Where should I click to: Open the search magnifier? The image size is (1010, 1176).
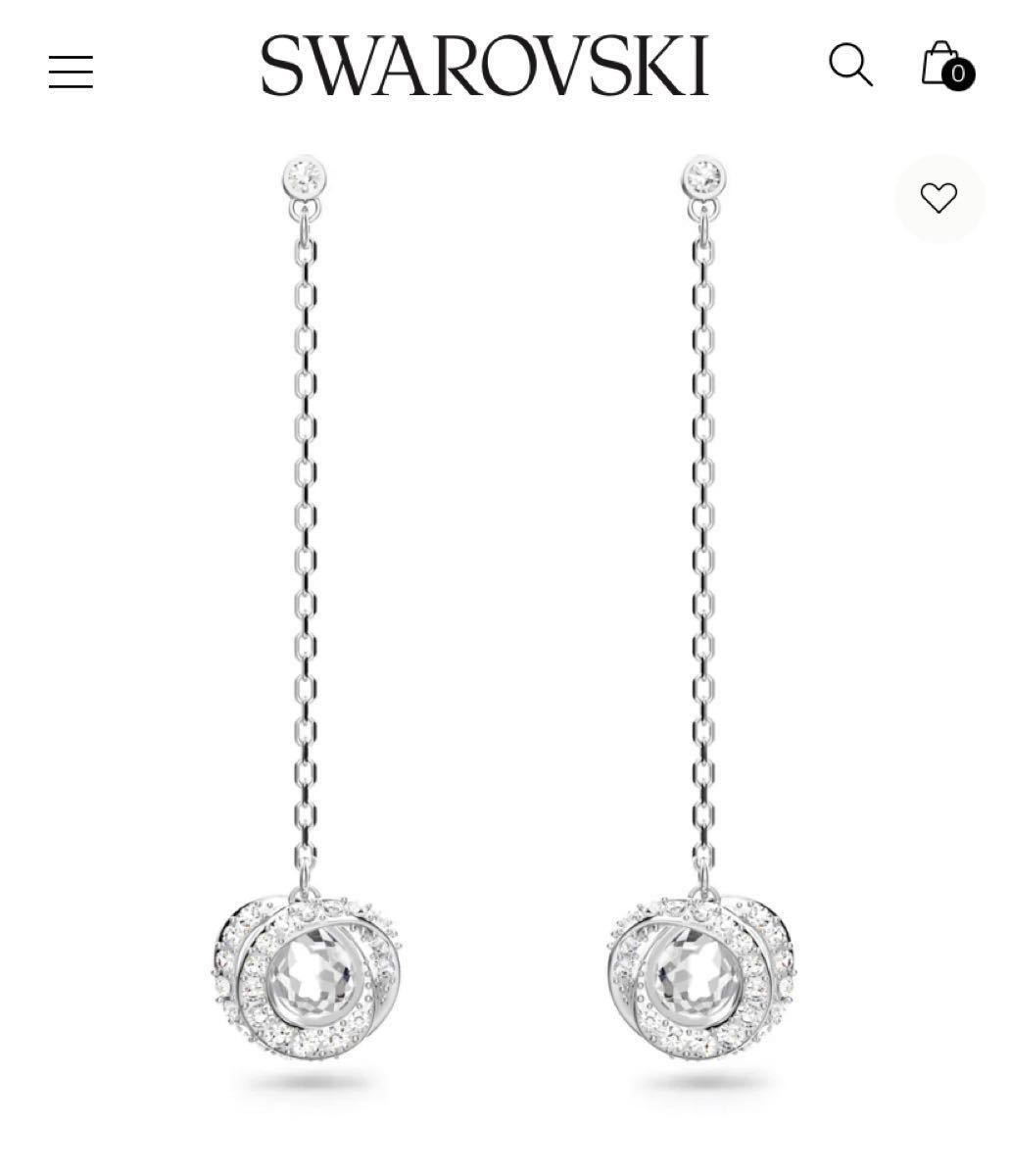849,66
